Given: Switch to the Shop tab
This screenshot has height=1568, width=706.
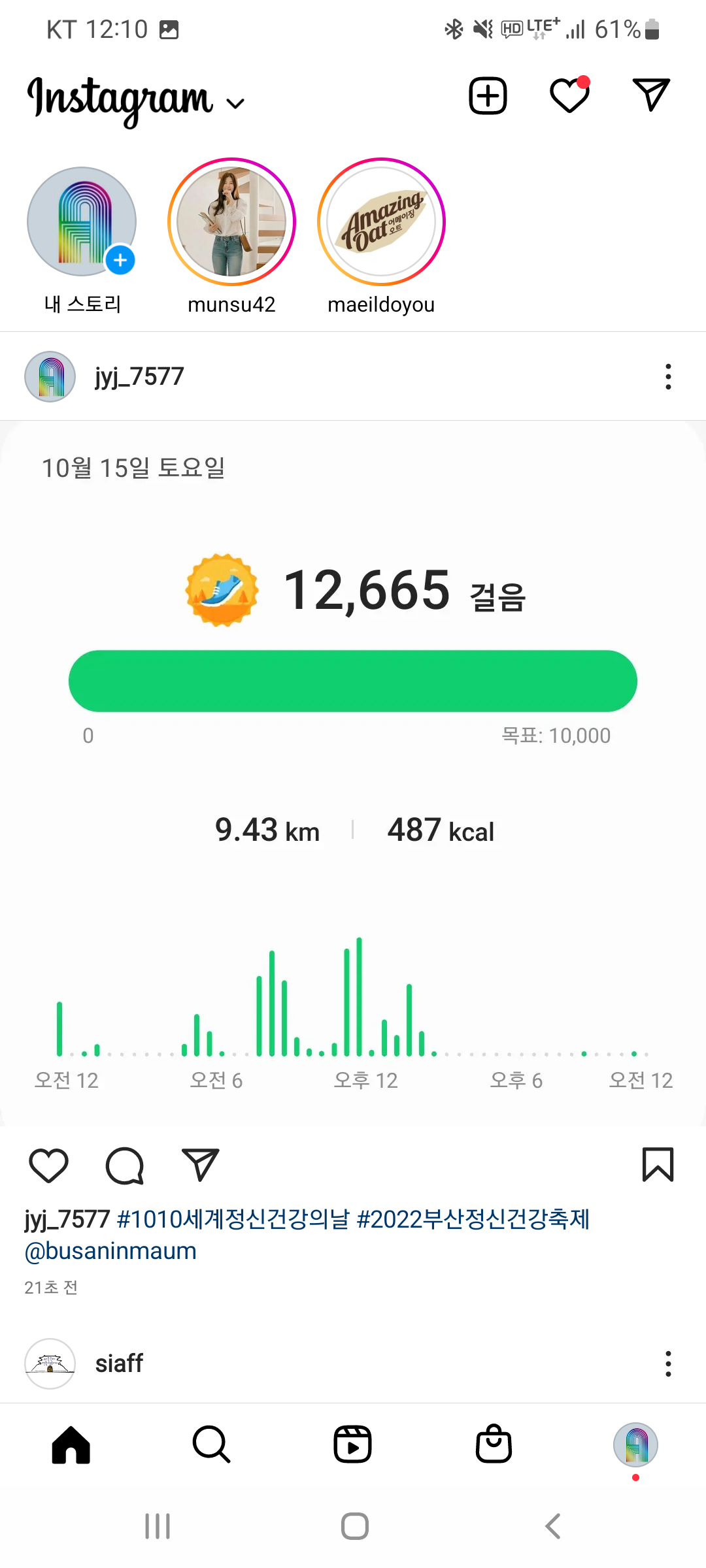Looking at the screenshot, I should click(x=494, y=1444).
